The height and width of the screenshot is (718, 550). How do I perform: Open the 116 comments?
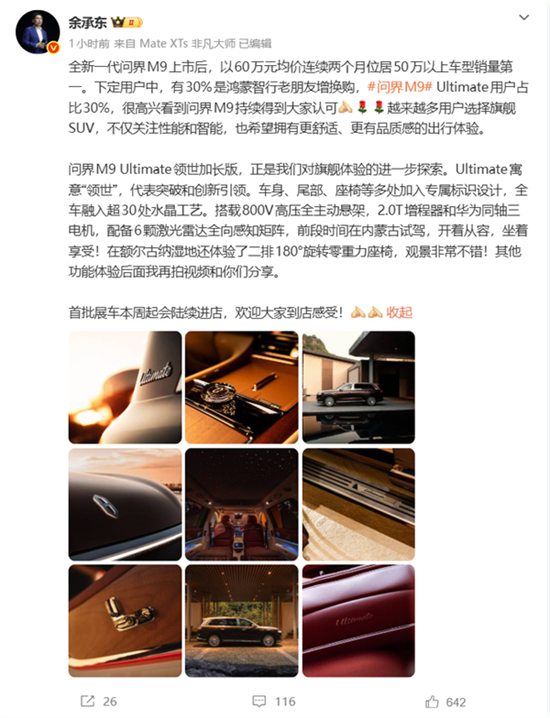click(x=273, y=702)
